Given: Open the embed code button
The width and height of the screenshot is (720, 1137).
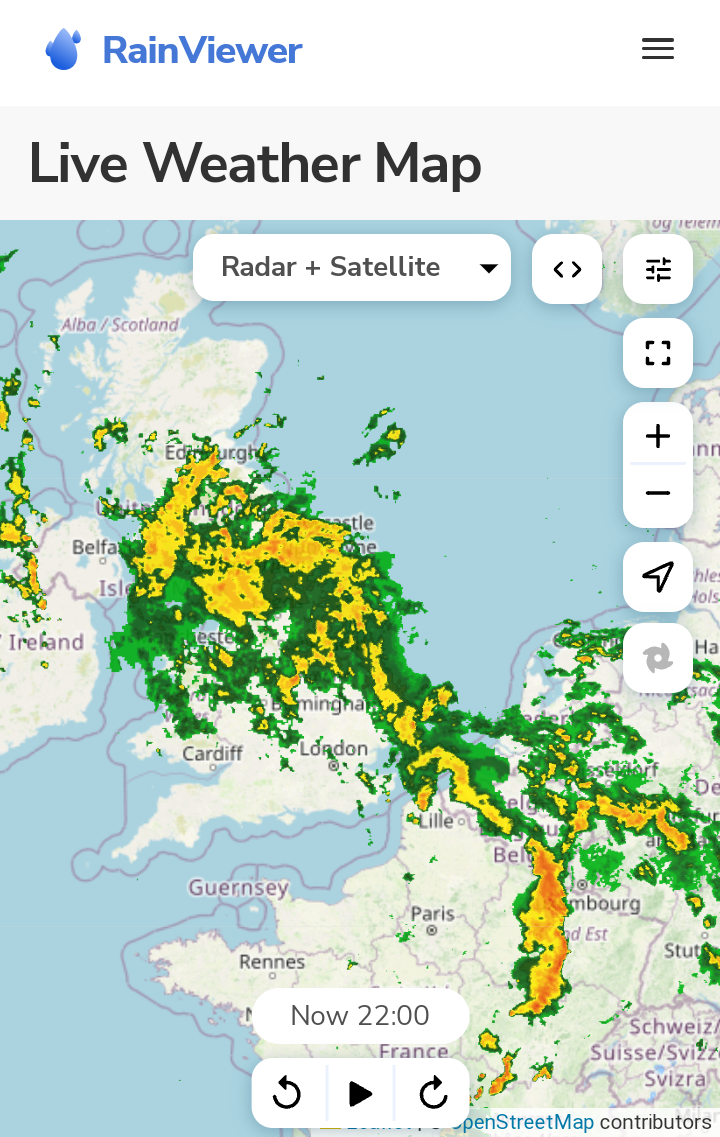Looking at the screenshot, I should (x=567, y=269).
